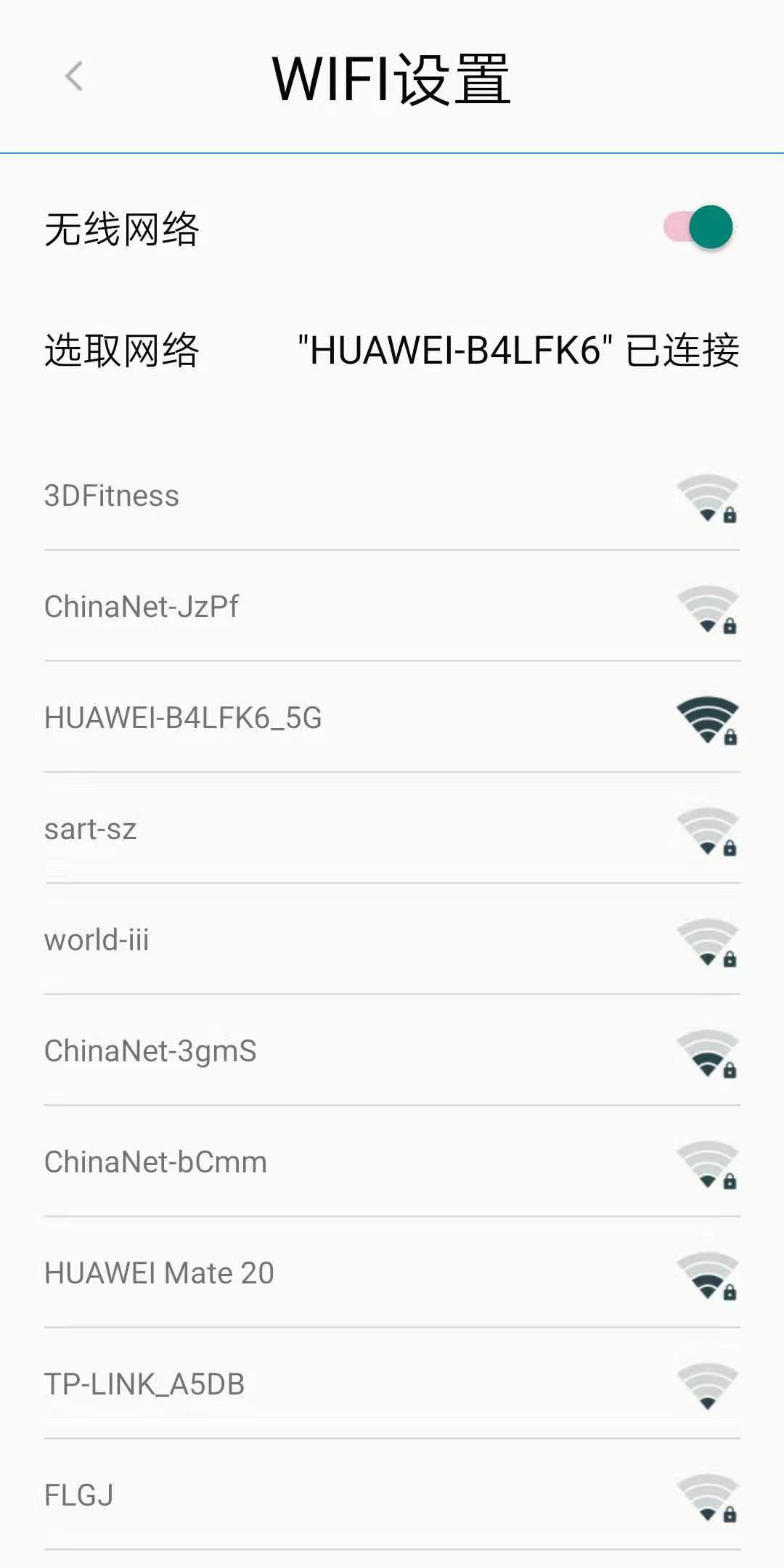Viewport: 784px width, 1568px height.
Task: Choose the HUAWEI-B4LFK6_5G network
Action: coord(392,718)
